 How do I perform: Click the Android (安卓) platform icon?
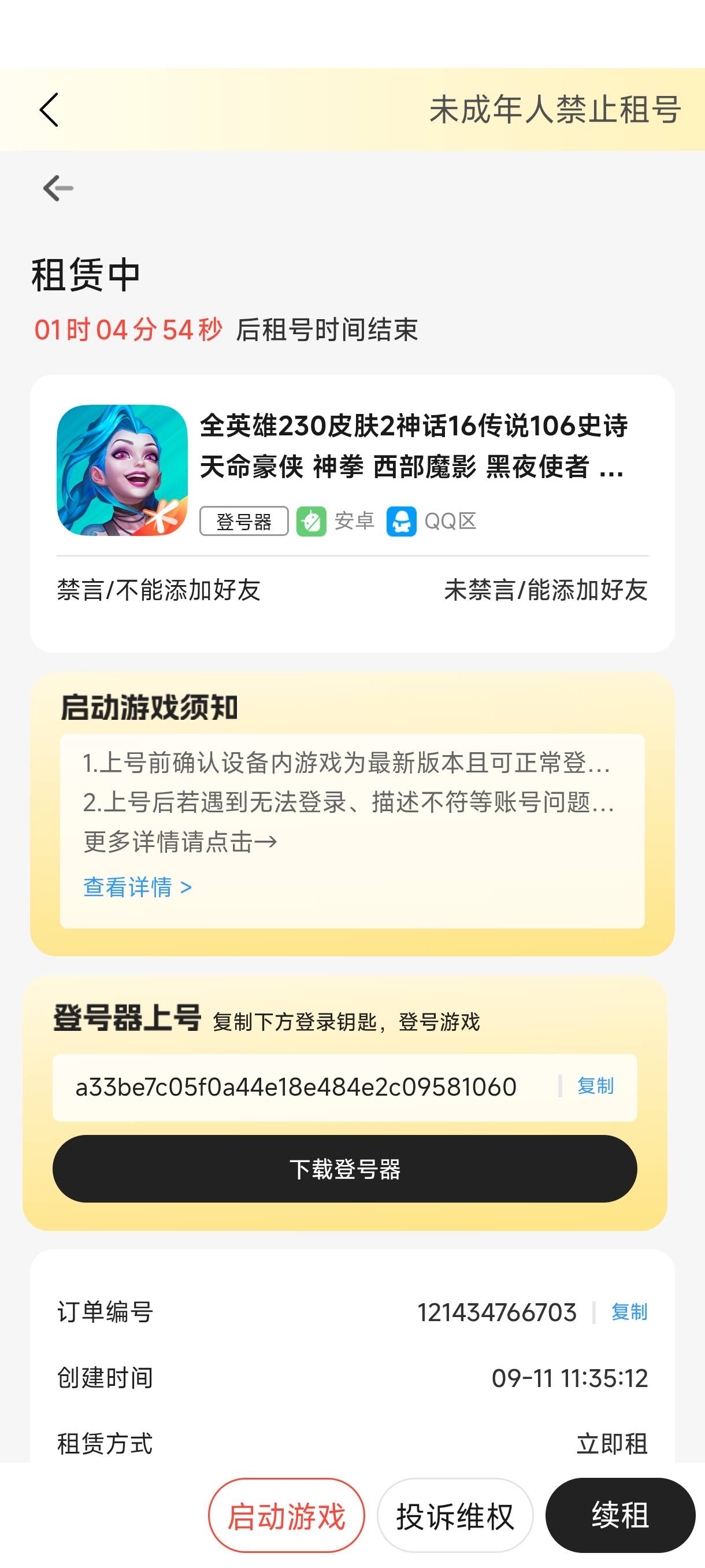[311, 521]
